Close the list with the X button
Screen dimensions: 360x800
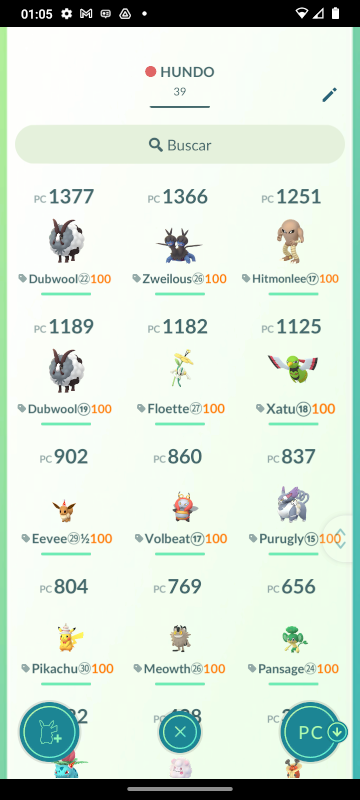(179, 733)
